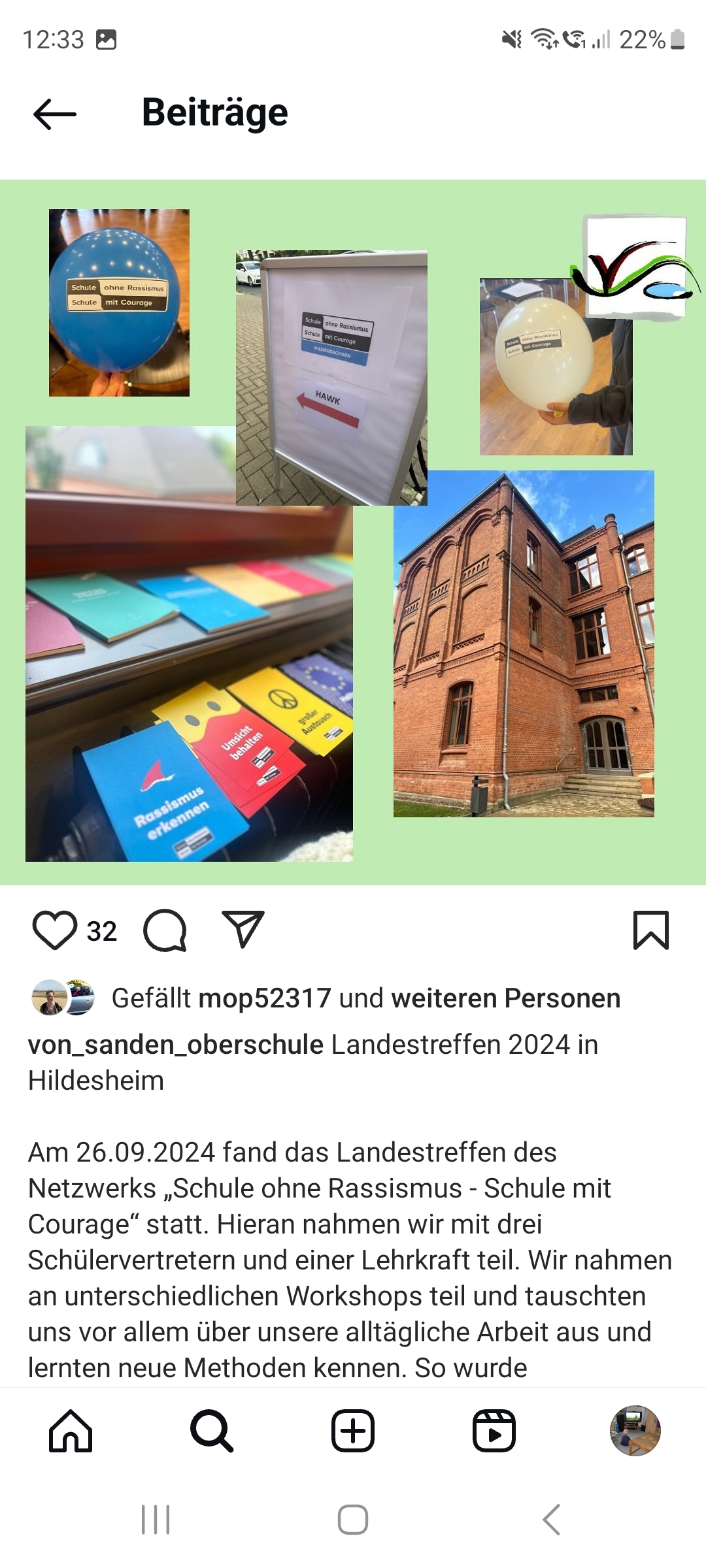Viewport: 706px width, 1568px height.
Task: Open recent apps from the system bar
Action: pyautogui.click(x=156, y=1520)
